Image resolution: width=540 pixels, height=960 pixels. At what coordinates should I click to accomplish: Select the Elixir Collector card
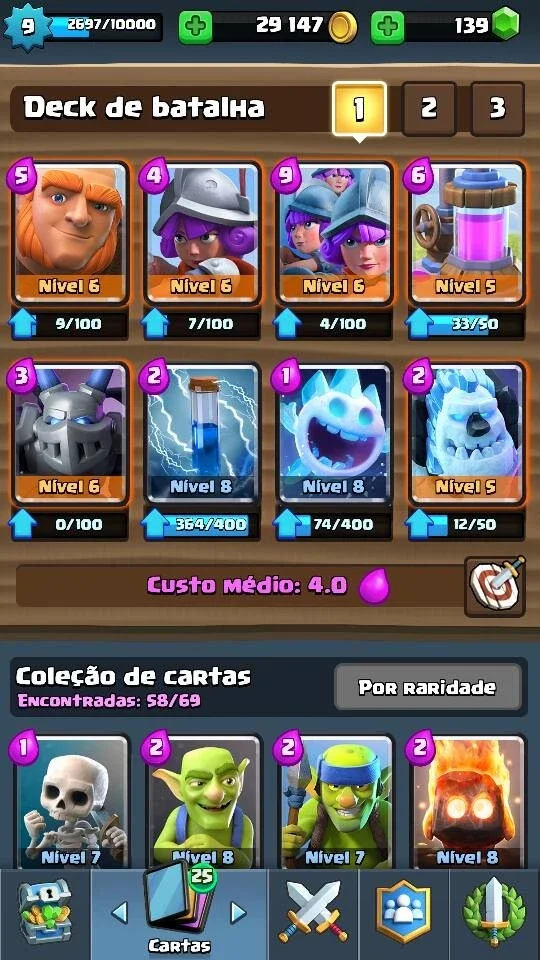click(467, 233)
